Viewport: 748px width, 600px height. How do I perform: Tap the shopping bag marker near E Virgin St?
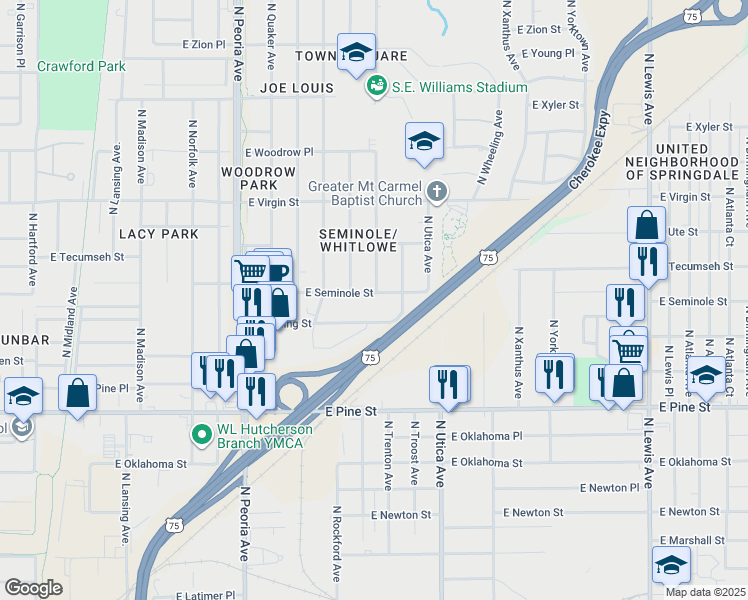646,224
